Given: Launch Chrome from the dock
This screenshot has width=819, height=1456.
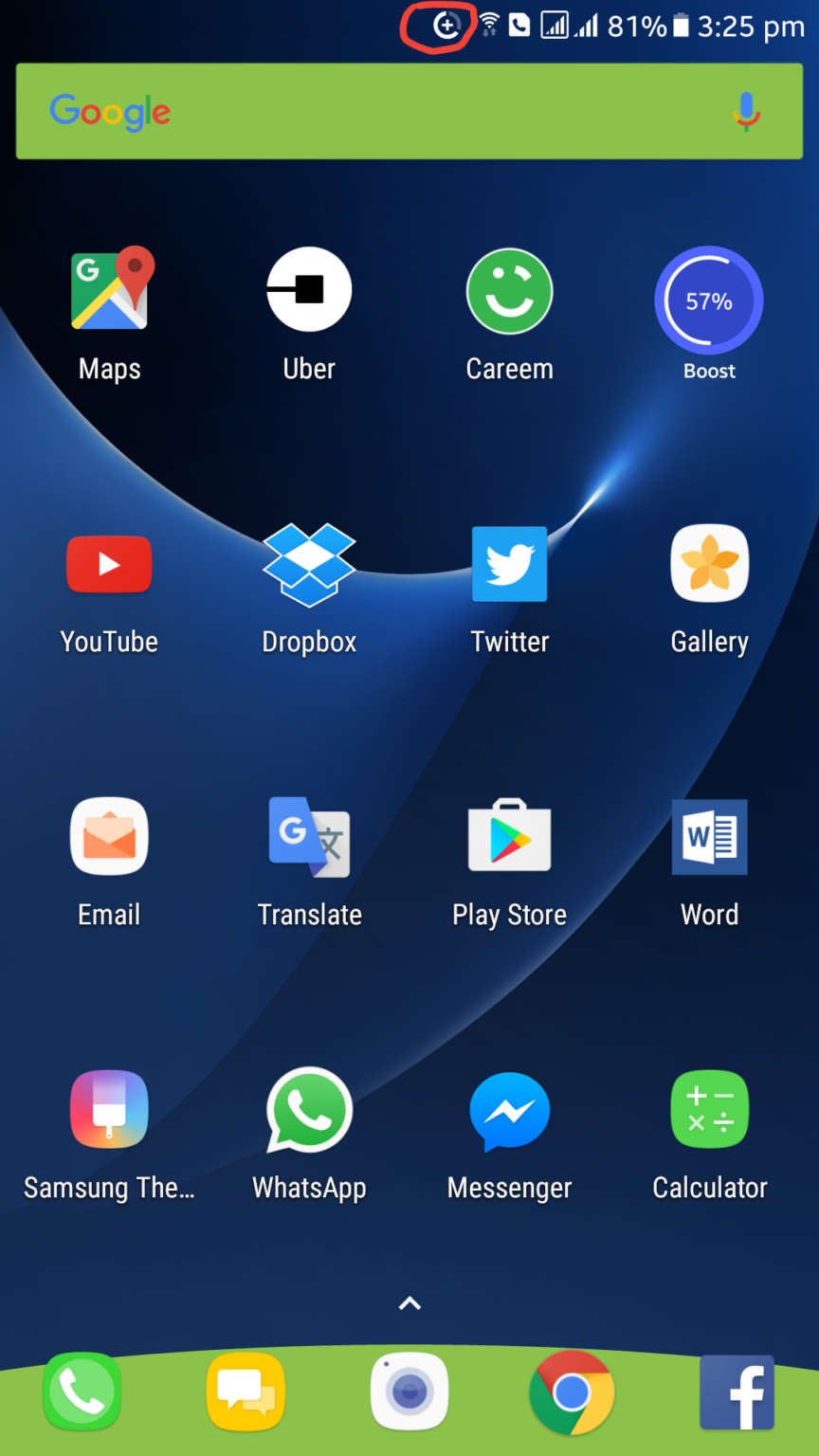Looking at the screenshot, I should coord(573,1391).
